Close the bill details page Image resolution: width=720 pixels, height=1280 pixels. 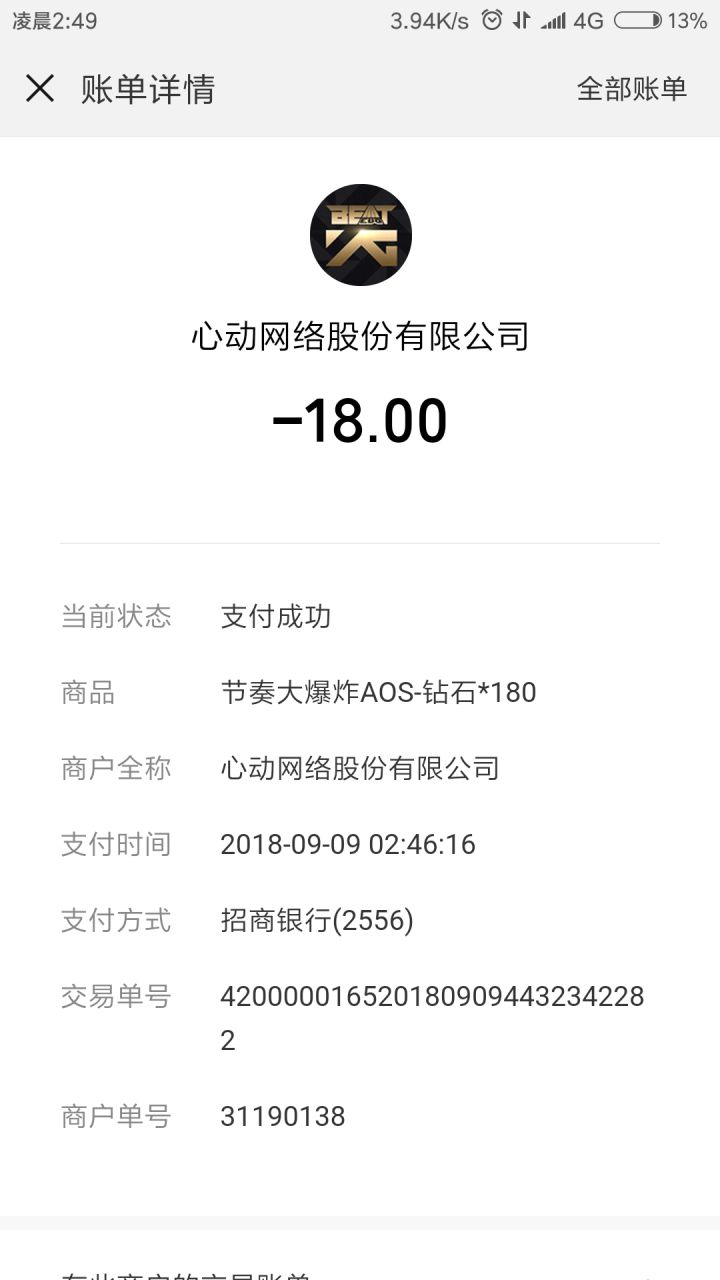click(x=40, y=89)
